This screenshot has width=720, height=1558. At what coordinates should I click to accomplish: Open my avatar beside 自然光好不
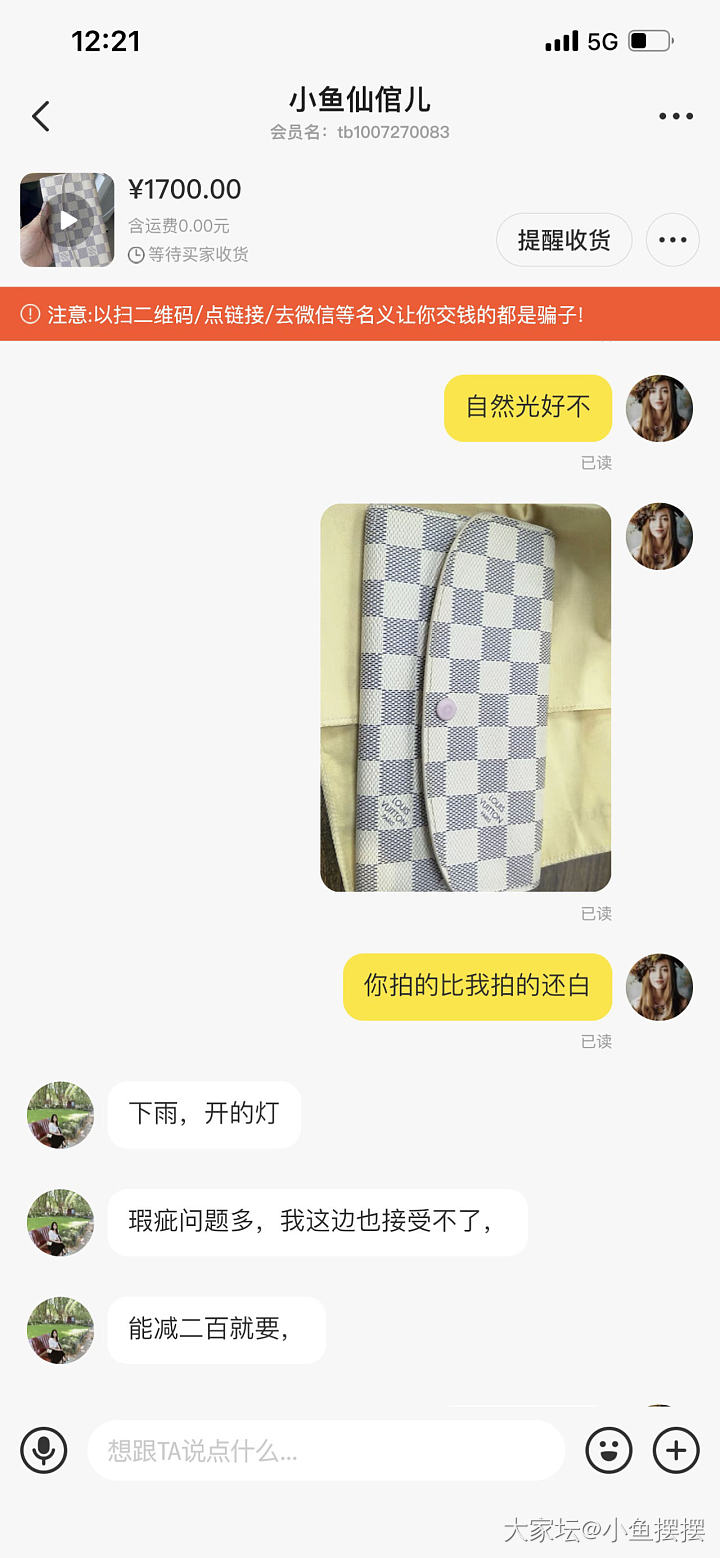point(659,408)
